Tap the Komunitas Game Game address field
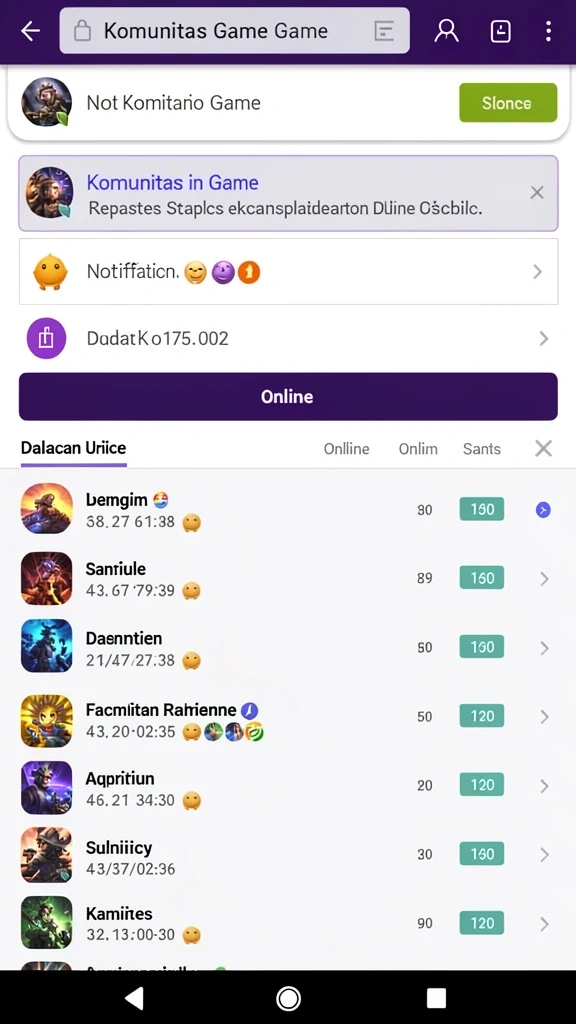This screenshot has height=1024, width=576. point(234,31)
